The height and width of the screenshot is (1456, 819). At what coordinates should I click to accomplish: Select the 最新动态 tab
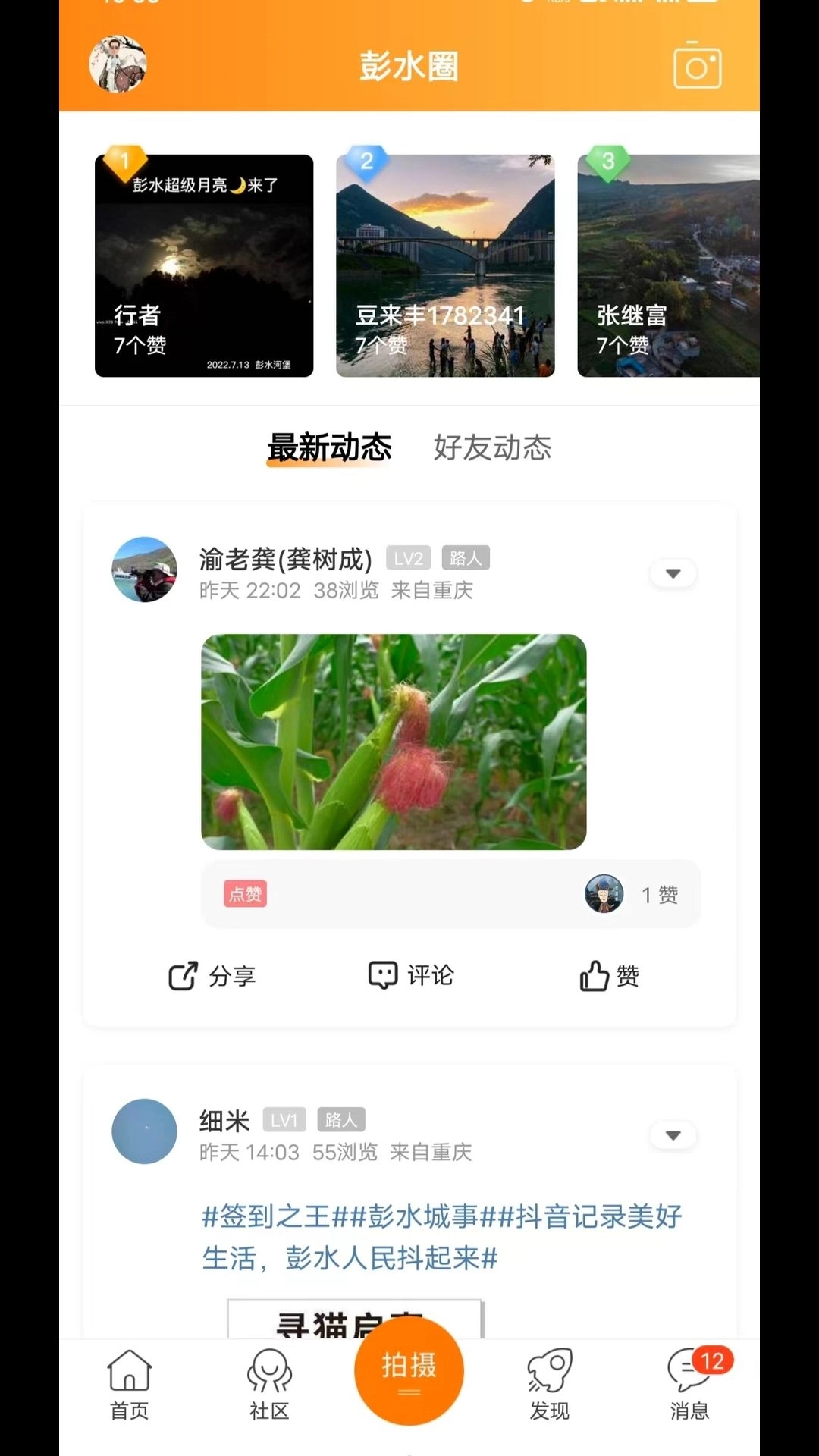point(329,448)
